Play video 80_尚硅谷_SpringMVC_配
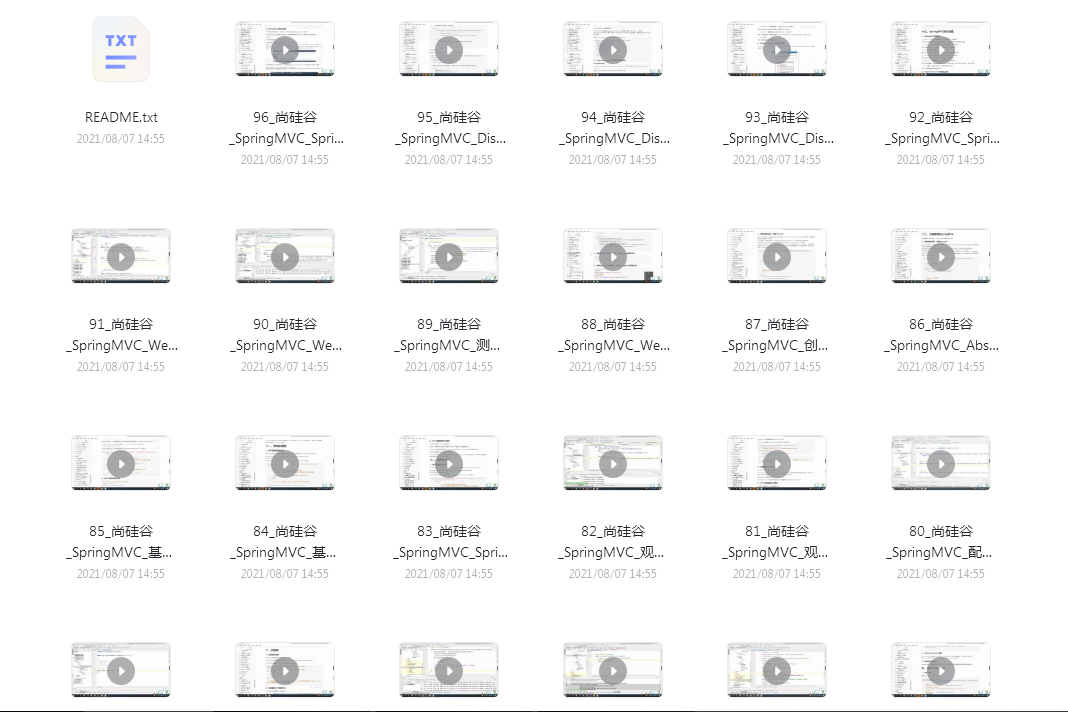The height and width of the screenshot is (712, 1068). pyautogui.click(x=941, y=464)
